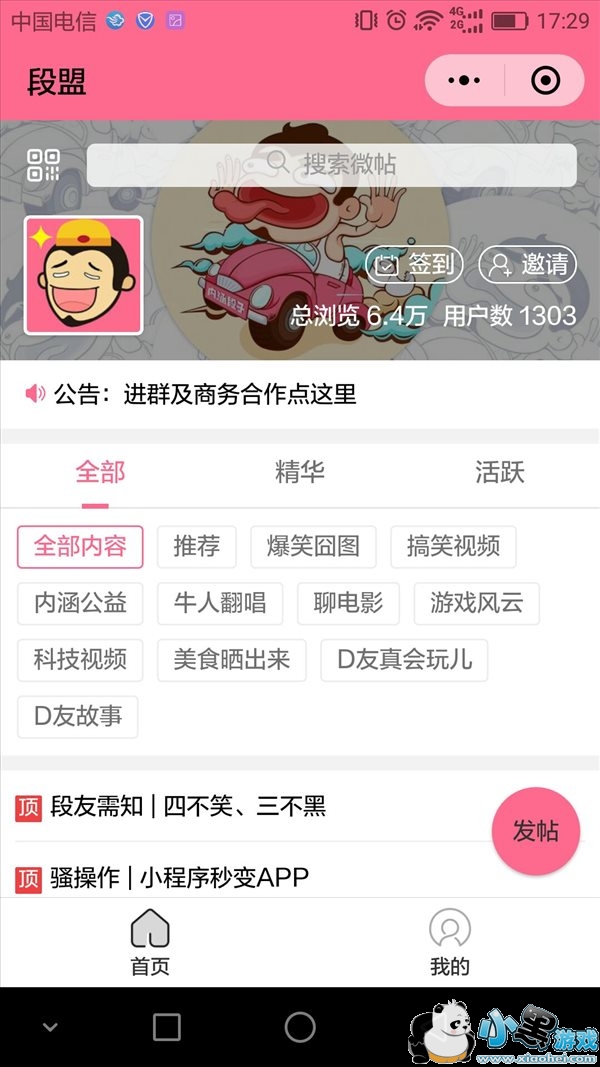This screenshot has width=600, height=1067.
Task: Select the 美食晒出来 chip
Action: [232, 659]
